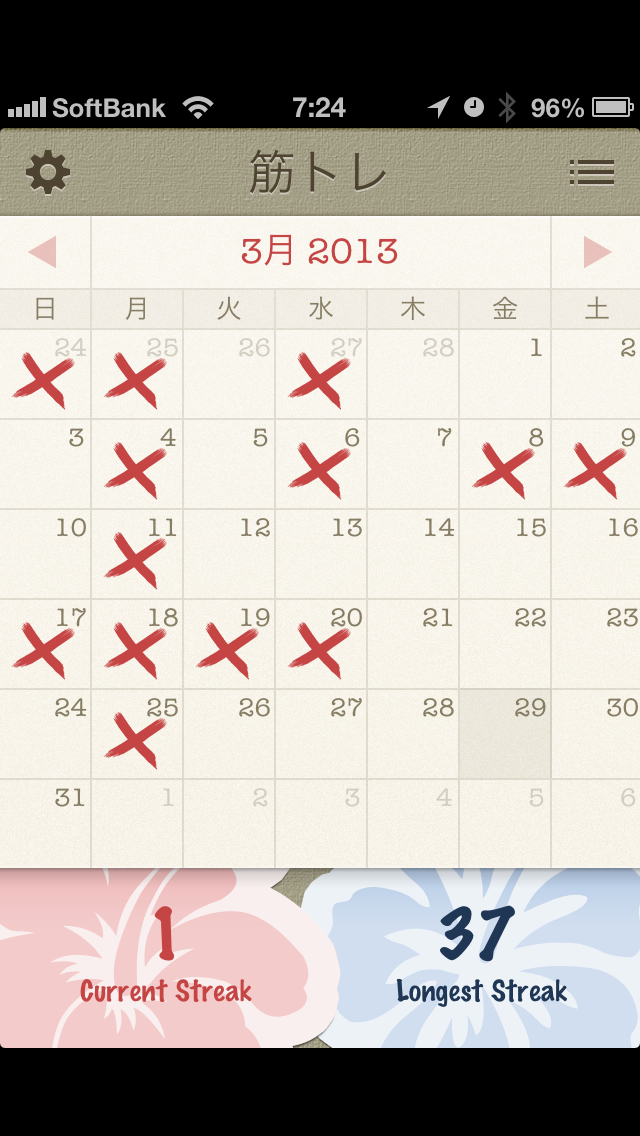Screen dimensions: 640x1136
Task: Unmark the X on March 25
Action: [137, 734]
